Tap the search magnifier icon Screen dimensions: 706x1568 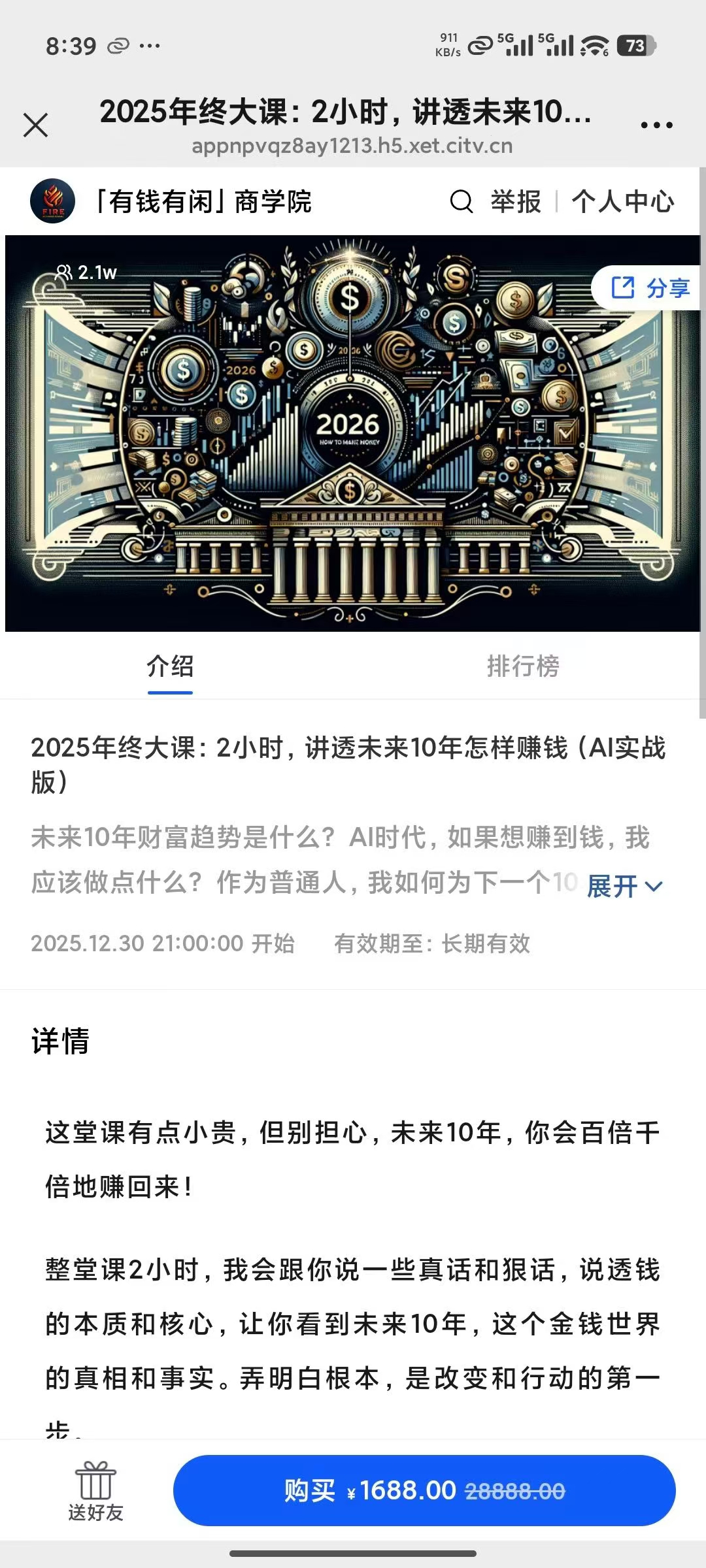click(462, 202)
